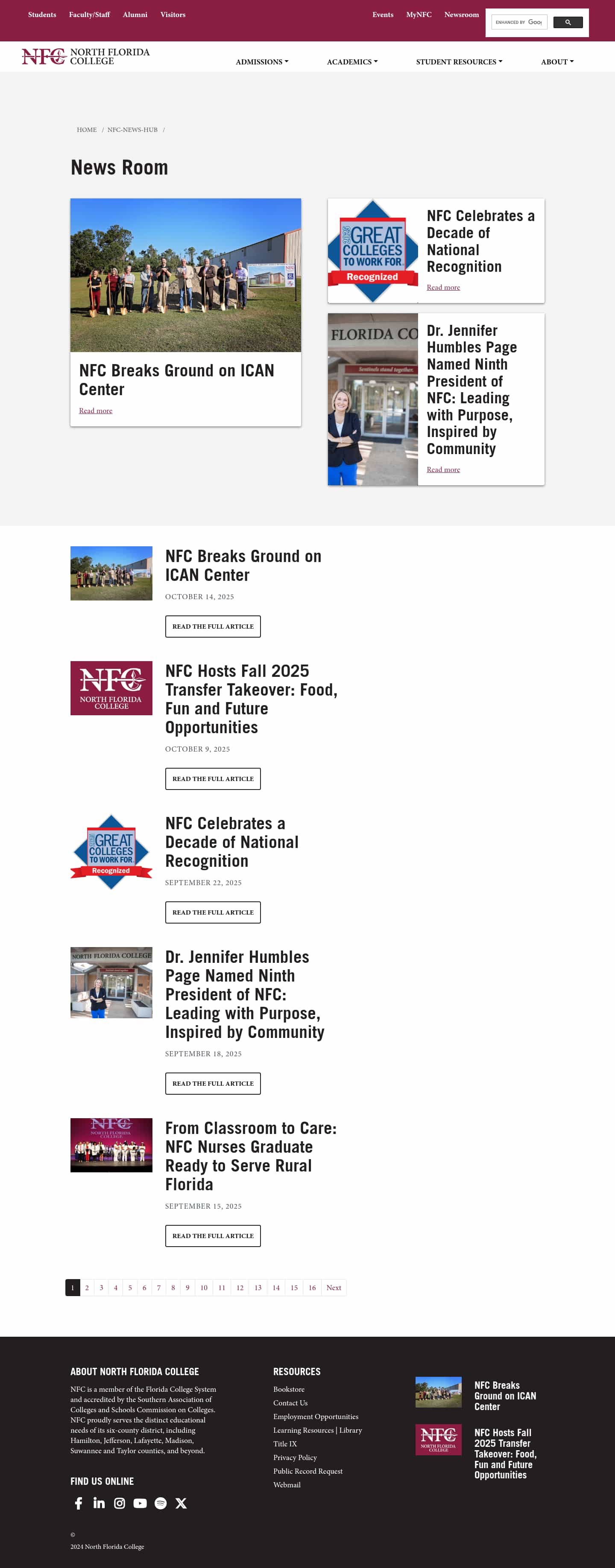Open Read more for Decade of National Recognition
The image size is (615, 1568).
click(x=443, y=287)
